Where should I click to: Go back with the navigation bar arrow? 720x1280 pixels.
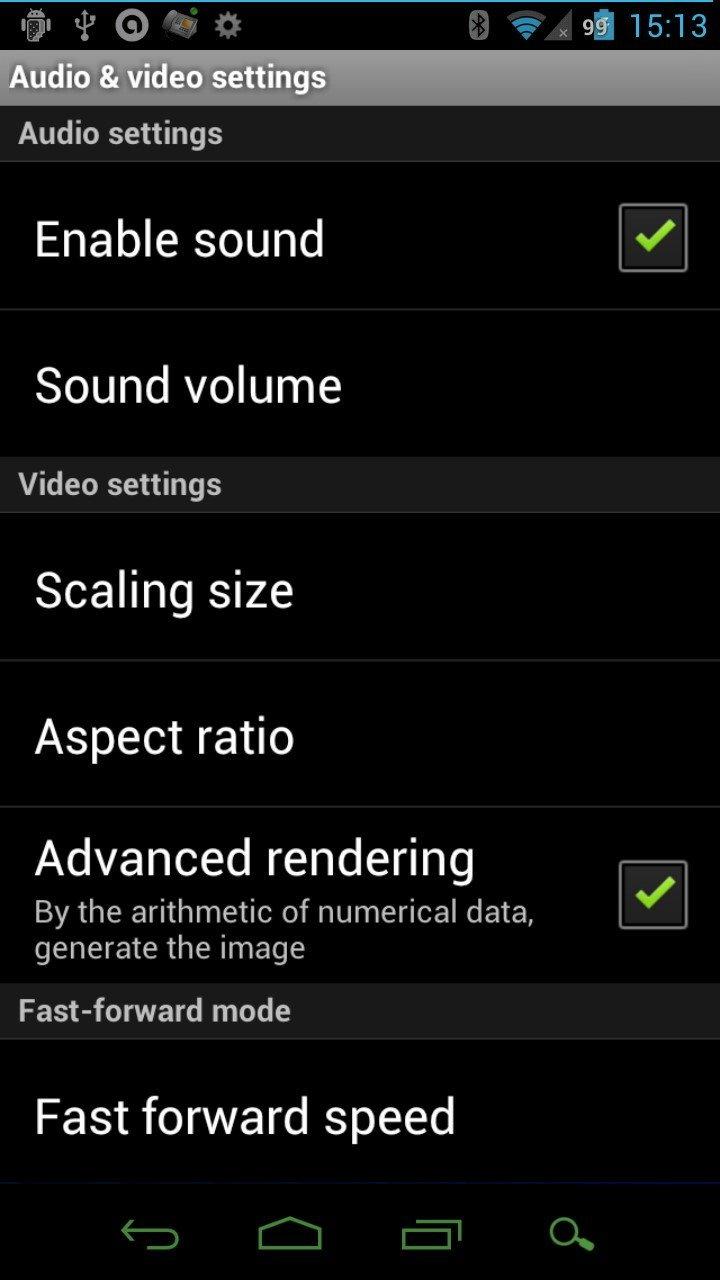pyautogui.click(x=150, y=1235)
